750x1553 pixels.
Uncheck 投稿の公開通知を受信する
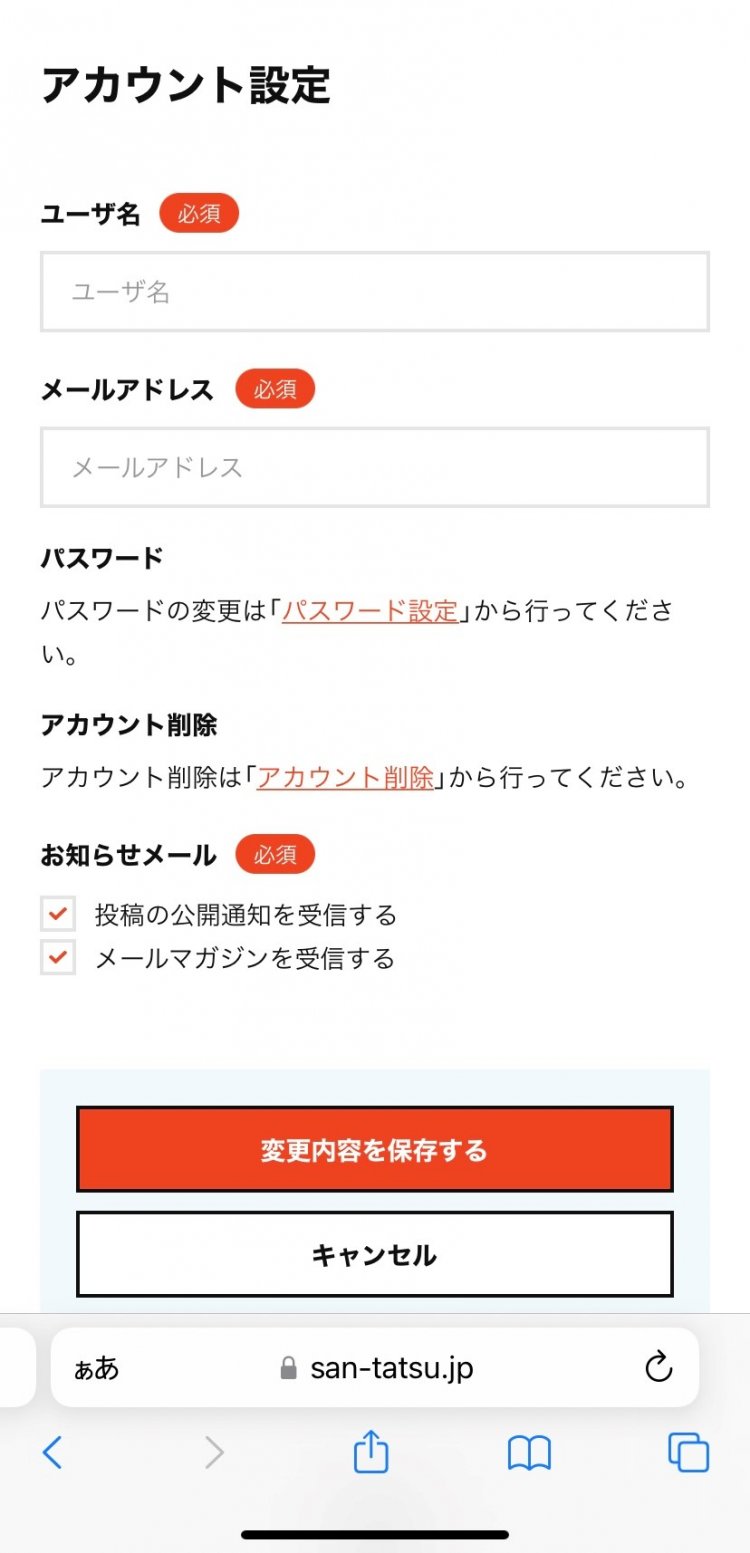click(x=57, y=913)
